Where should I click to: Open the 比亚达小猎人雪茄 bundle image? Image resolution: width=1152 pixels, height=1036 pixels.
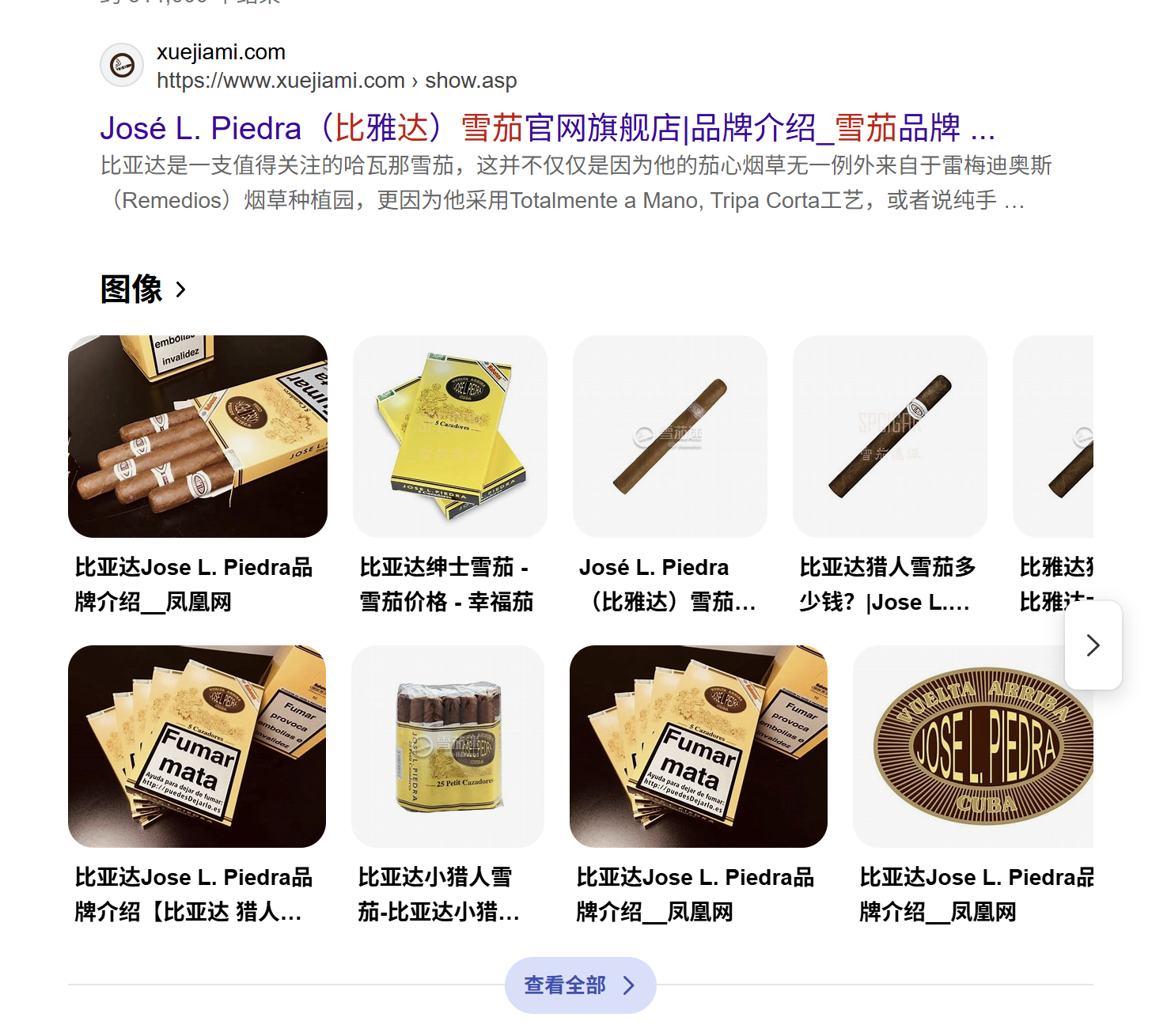point(448,747)
